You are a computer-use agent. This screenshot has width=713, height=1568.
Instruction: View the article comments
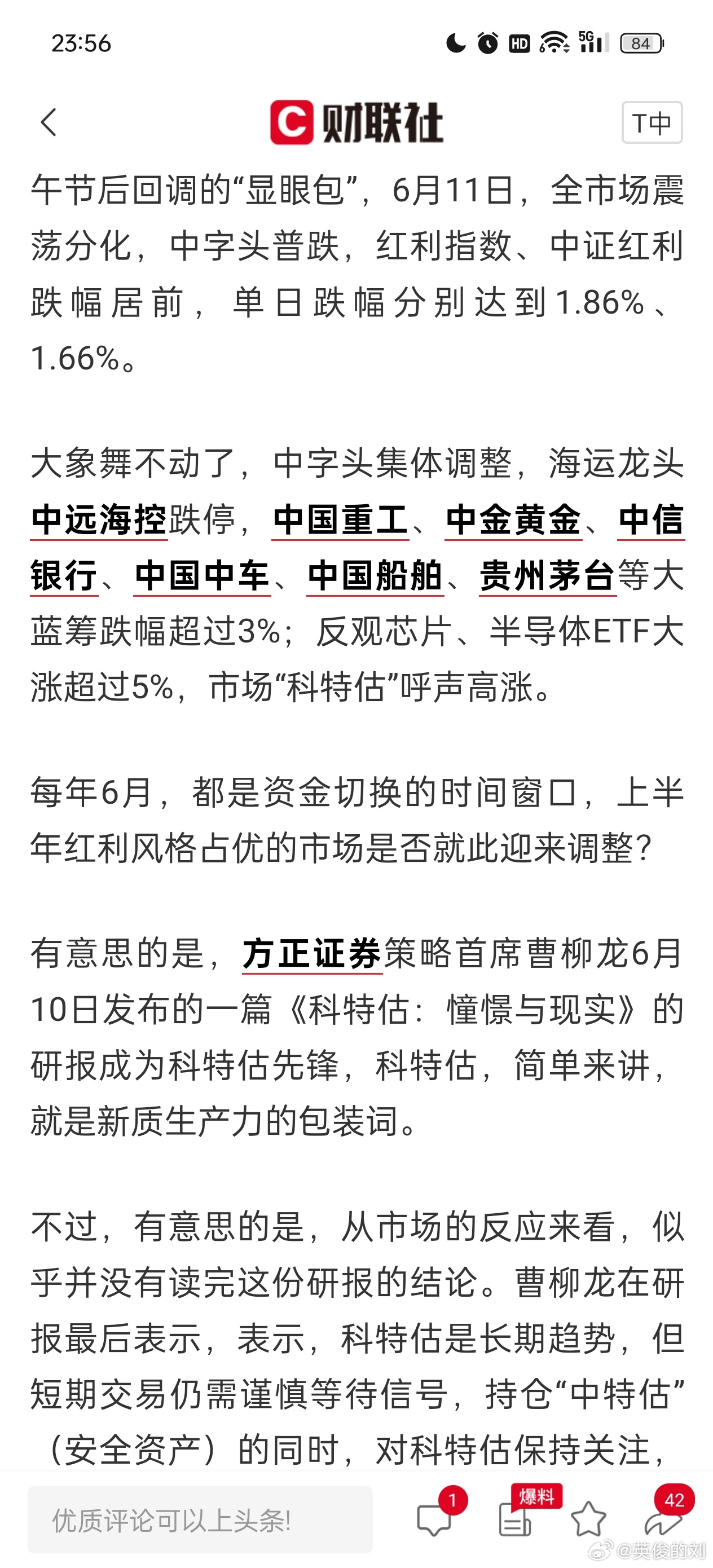tap(435, 1520)
